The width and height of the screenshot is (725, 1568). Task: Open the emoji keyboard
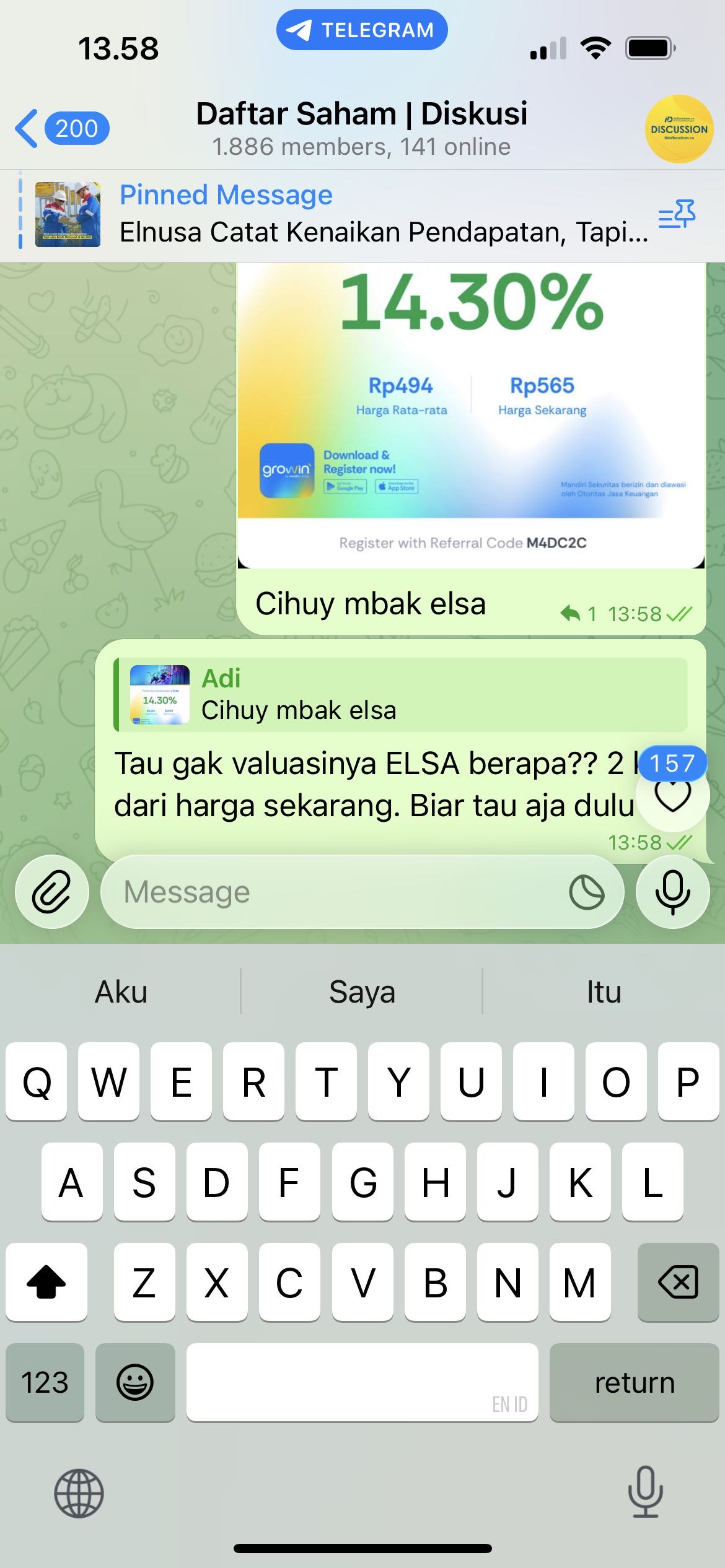tap(135, 1382)
